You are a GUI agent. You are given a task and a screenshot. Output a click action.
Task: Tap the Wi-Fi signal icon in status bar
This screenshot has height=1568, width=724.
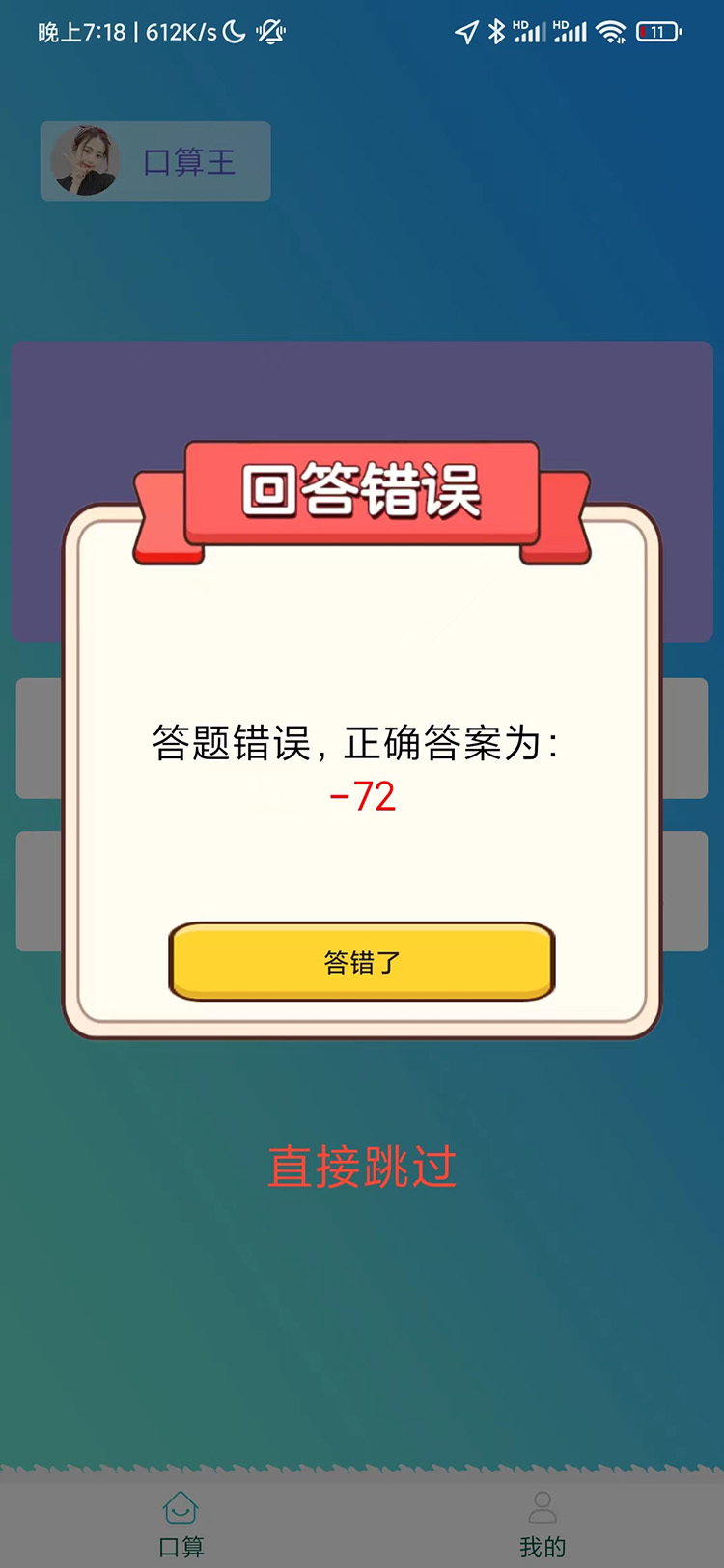pyautogui.click(x=611, y=32)
